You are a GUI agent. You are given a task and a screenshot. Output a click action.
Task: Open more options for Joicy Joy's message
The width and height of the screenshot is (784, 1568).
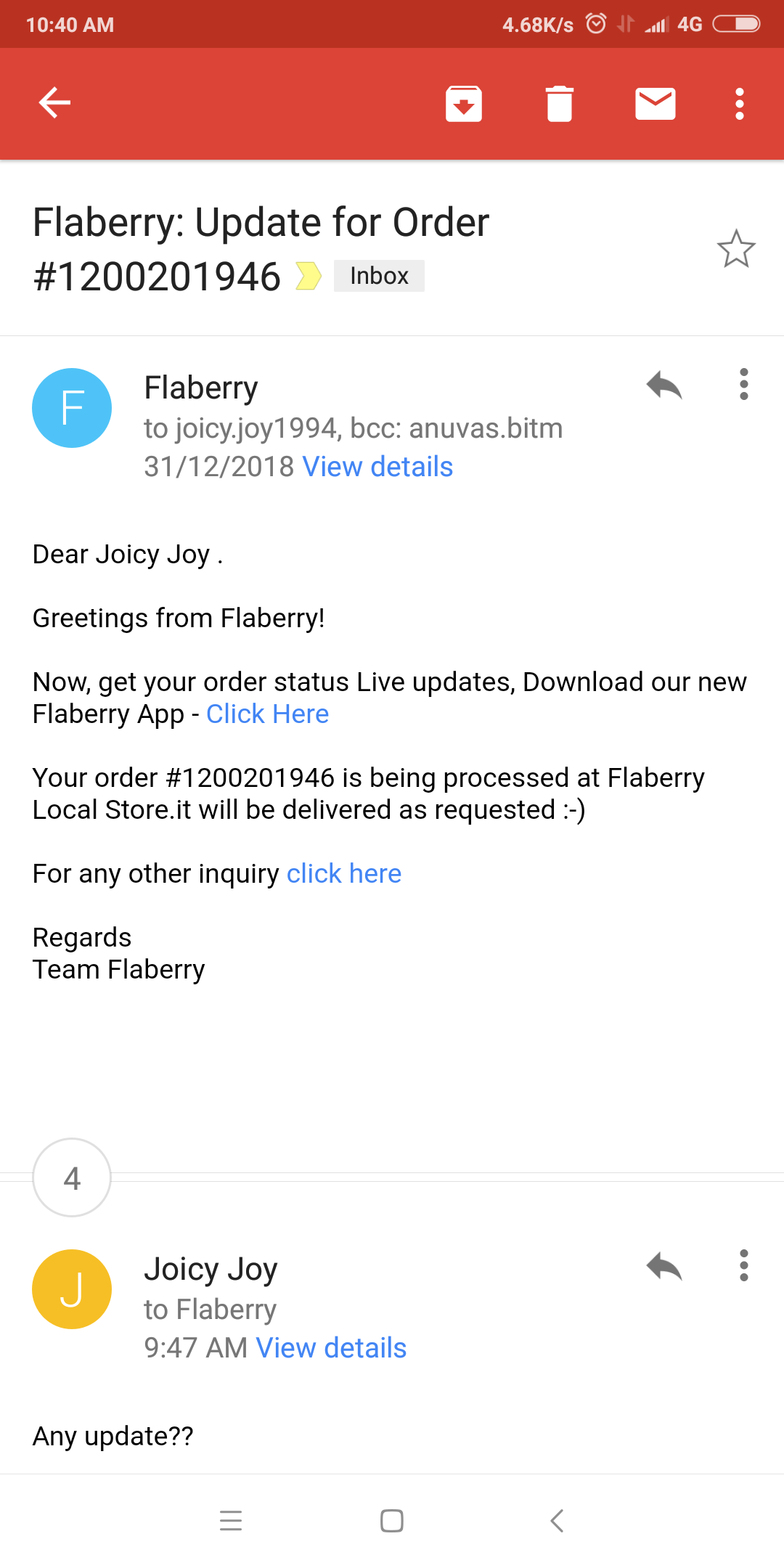tap(743, 1265)
